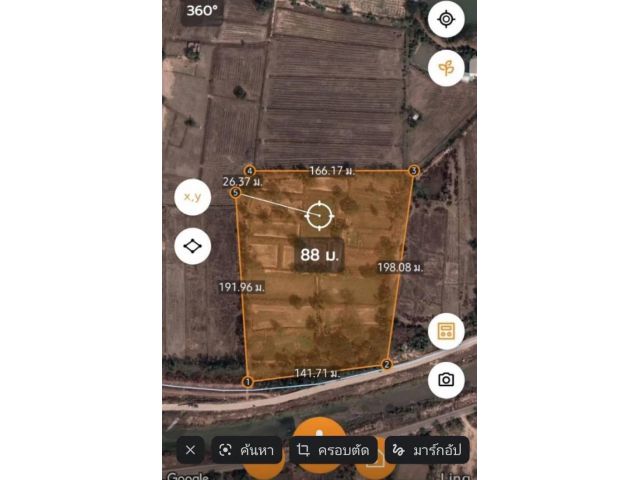Image resolution: width=640 pixels, height=480 pixels.
Task: Dismiss the toolbar with the X button
Action: tap(190, 450)
